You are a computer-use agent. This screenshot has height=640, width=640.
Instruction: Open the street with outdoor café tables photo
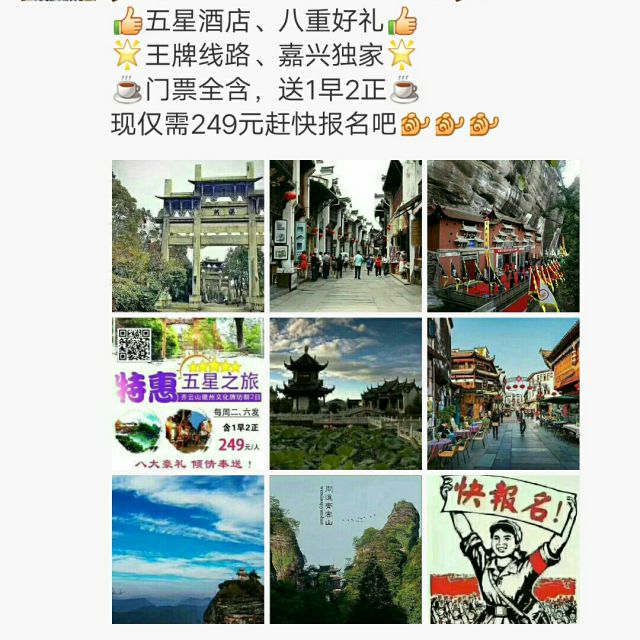click(x=503, y=394)
